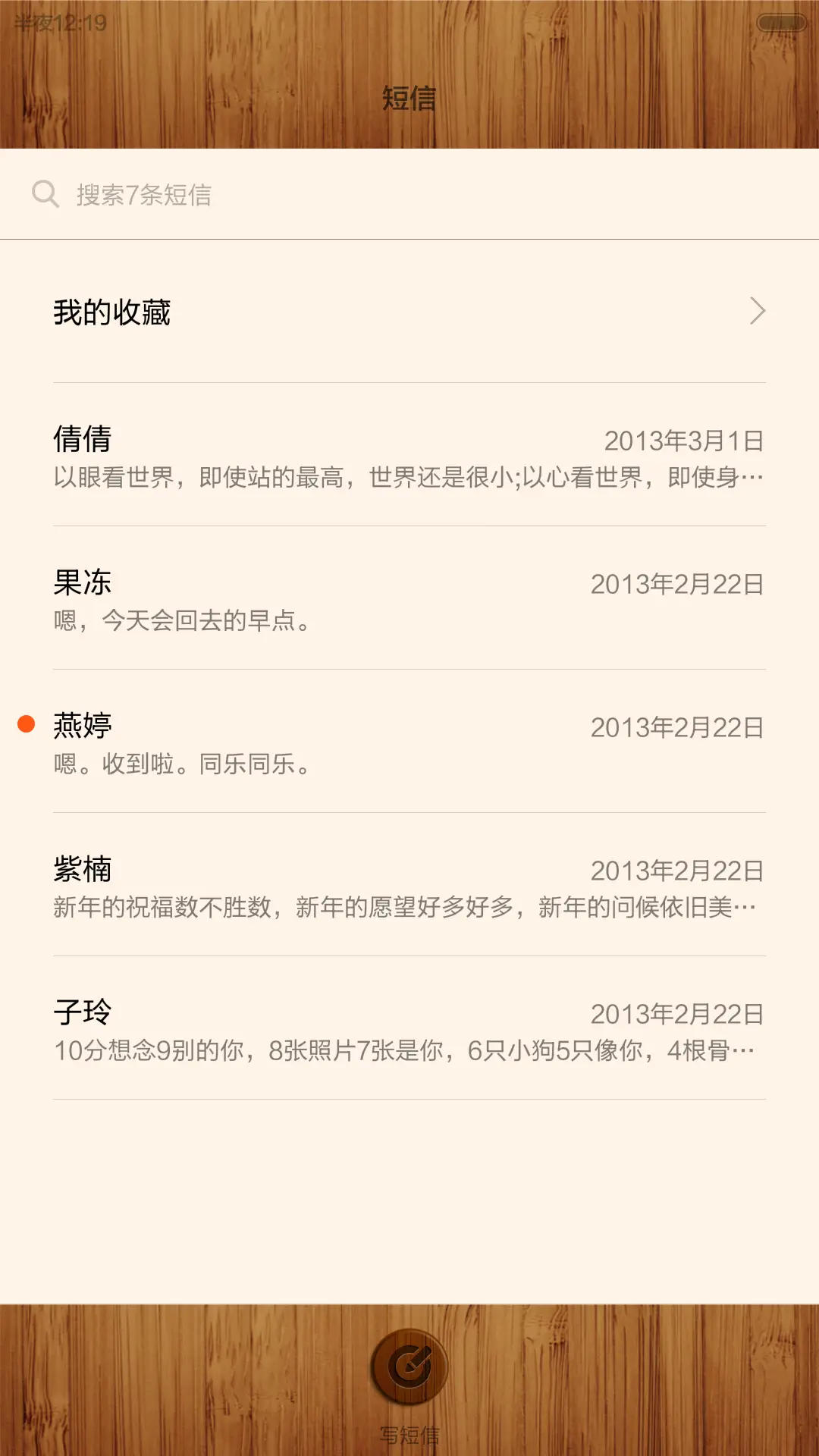819x1456 pixels.
Task: Open the conversation with 果冻
Action: 409,599
